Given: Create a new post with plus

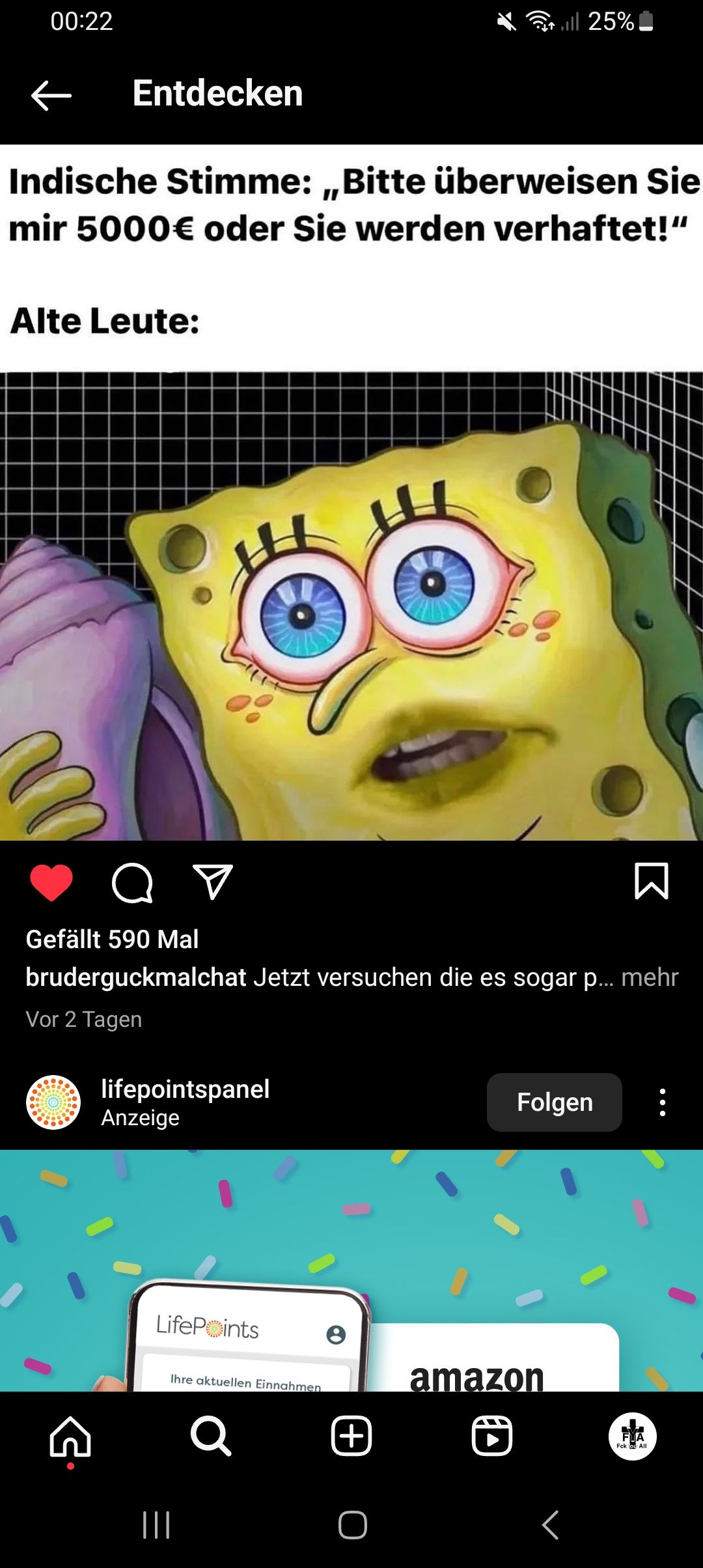Looking at the screenshot, I should coord(351,1436).
